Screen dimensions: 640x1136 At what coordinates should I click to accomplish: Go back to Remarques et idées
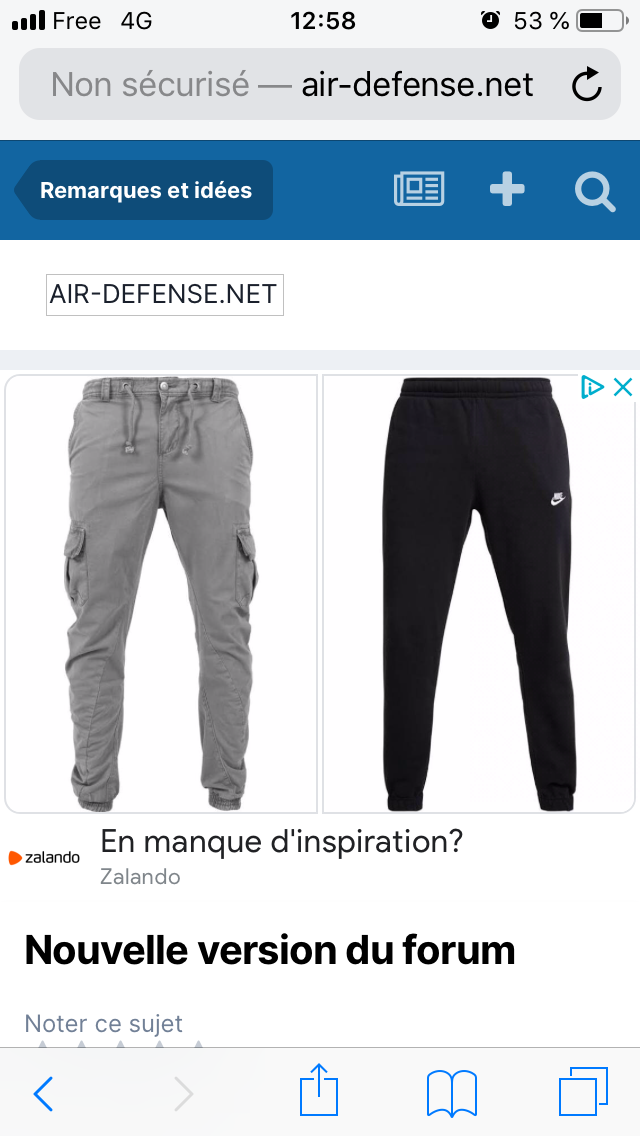point(144,190)
